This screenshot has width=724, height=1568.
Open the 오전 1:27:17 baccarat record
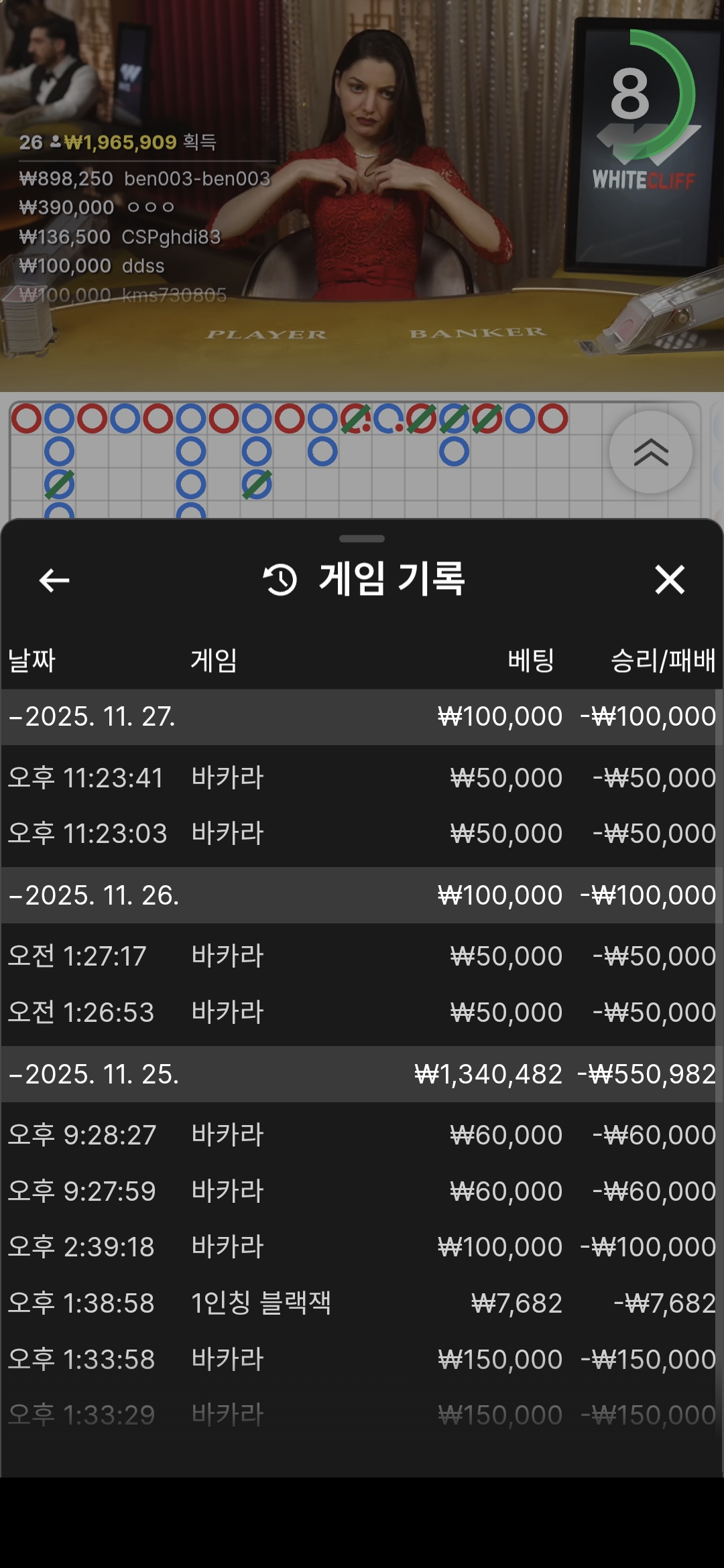pos(362,956)
